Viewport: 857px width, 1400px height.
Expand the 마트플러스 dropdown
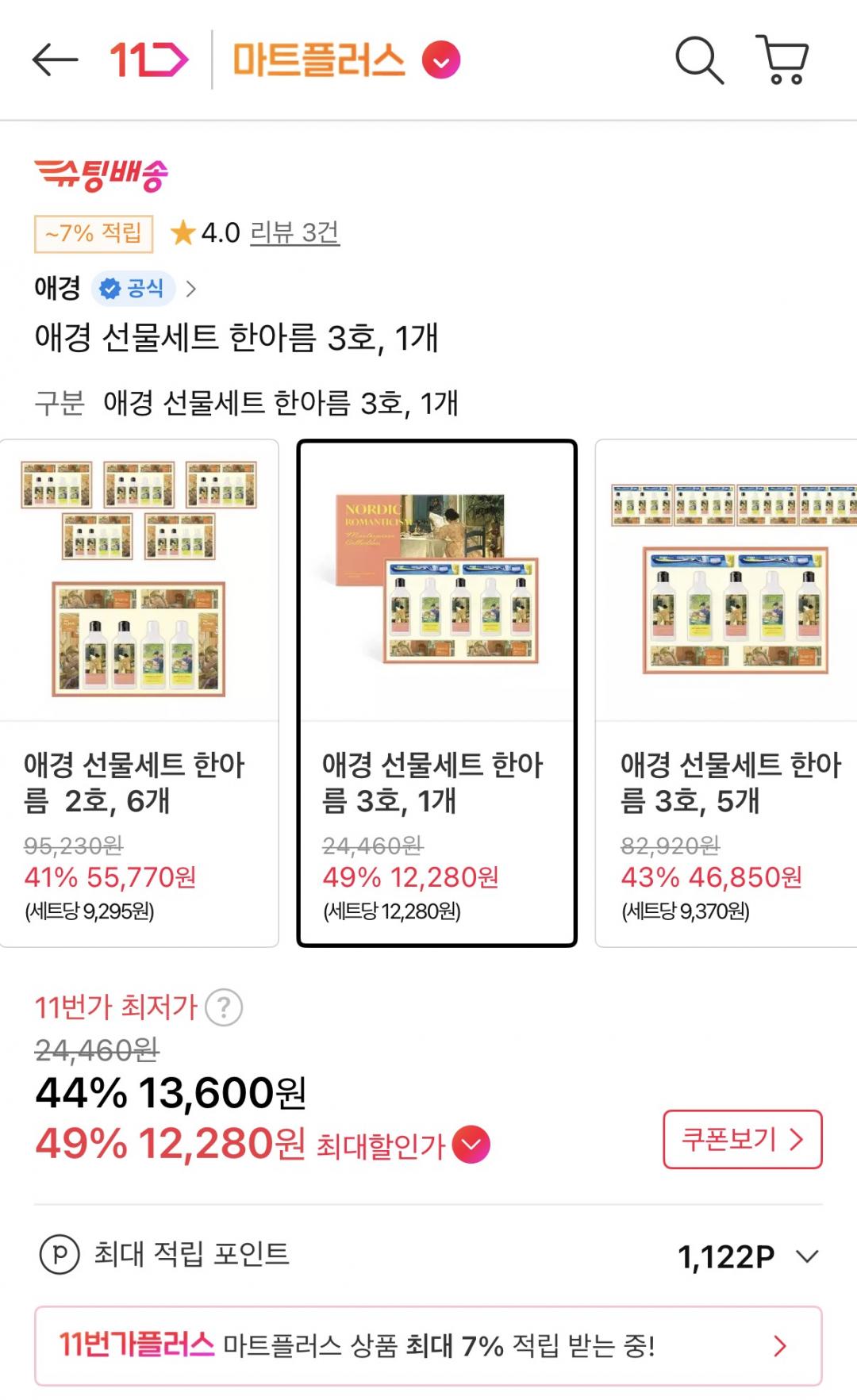[441, 60]
